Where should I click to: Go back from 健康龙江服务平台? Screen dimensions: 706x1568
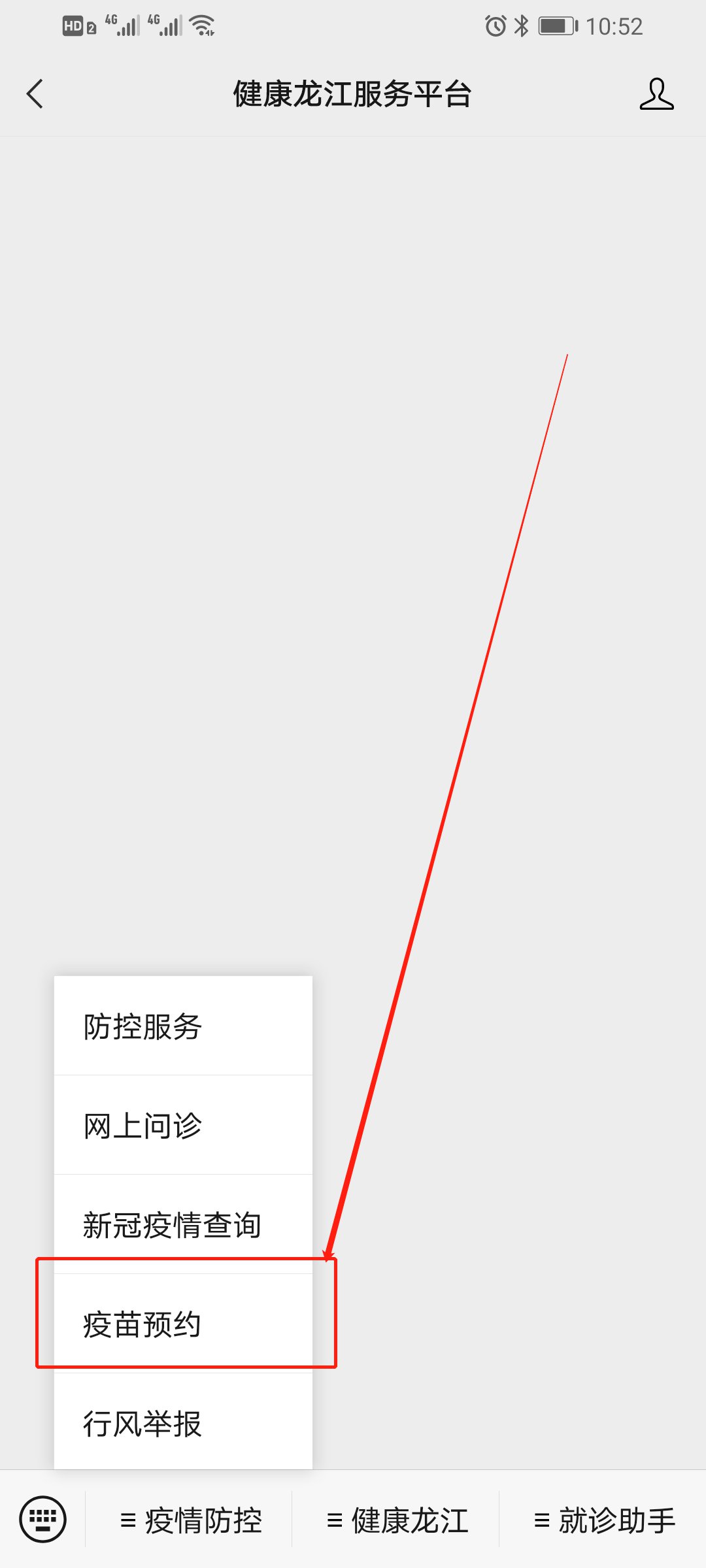[x=35, y=94]
